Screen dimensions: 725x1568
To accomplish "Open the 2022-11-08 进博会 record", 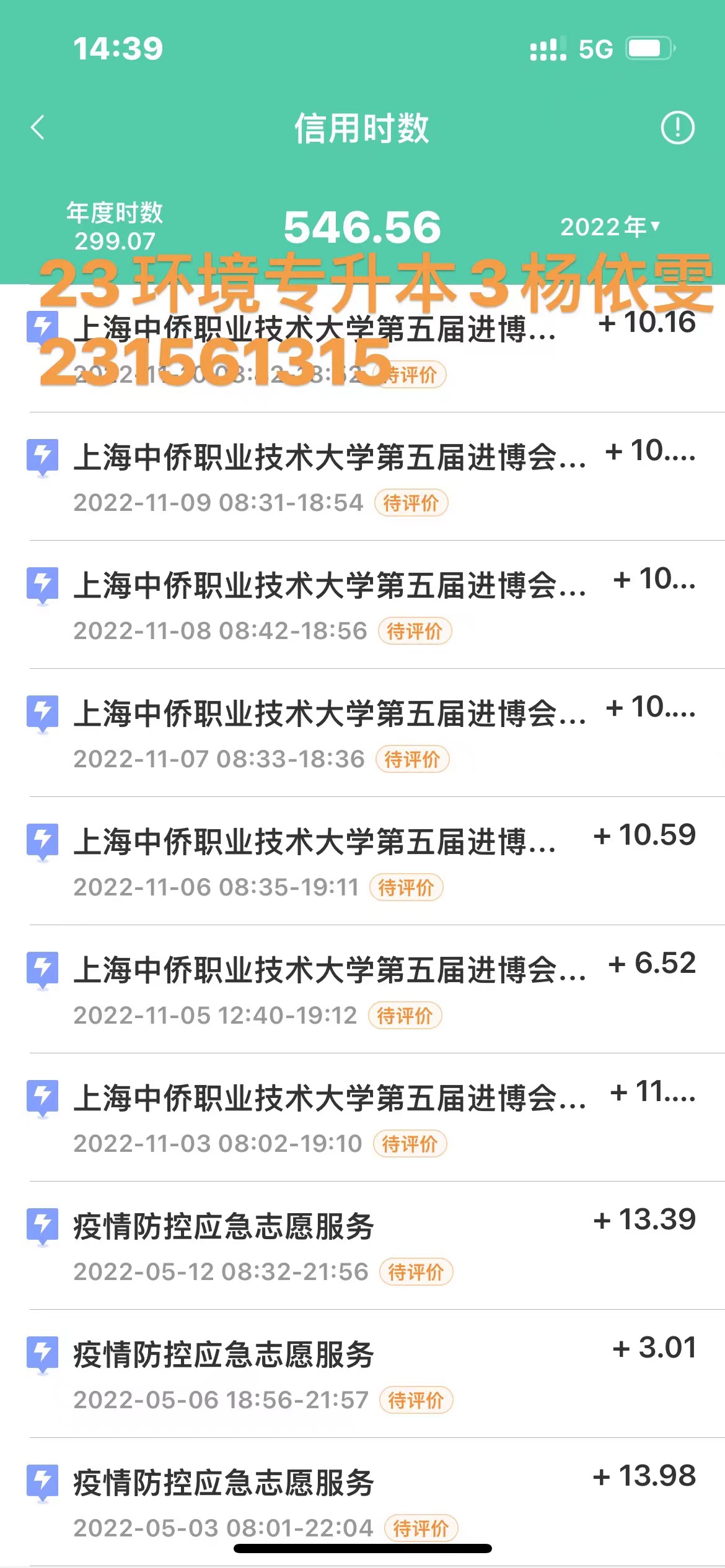I will point(329,586).
